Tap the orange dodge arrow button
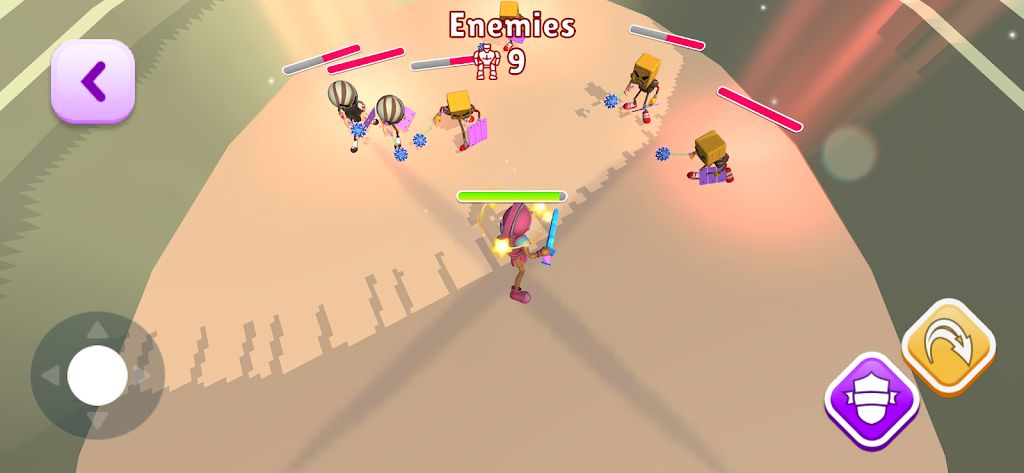This screenshot has height=473, width=1024. [x=948, y=347]
